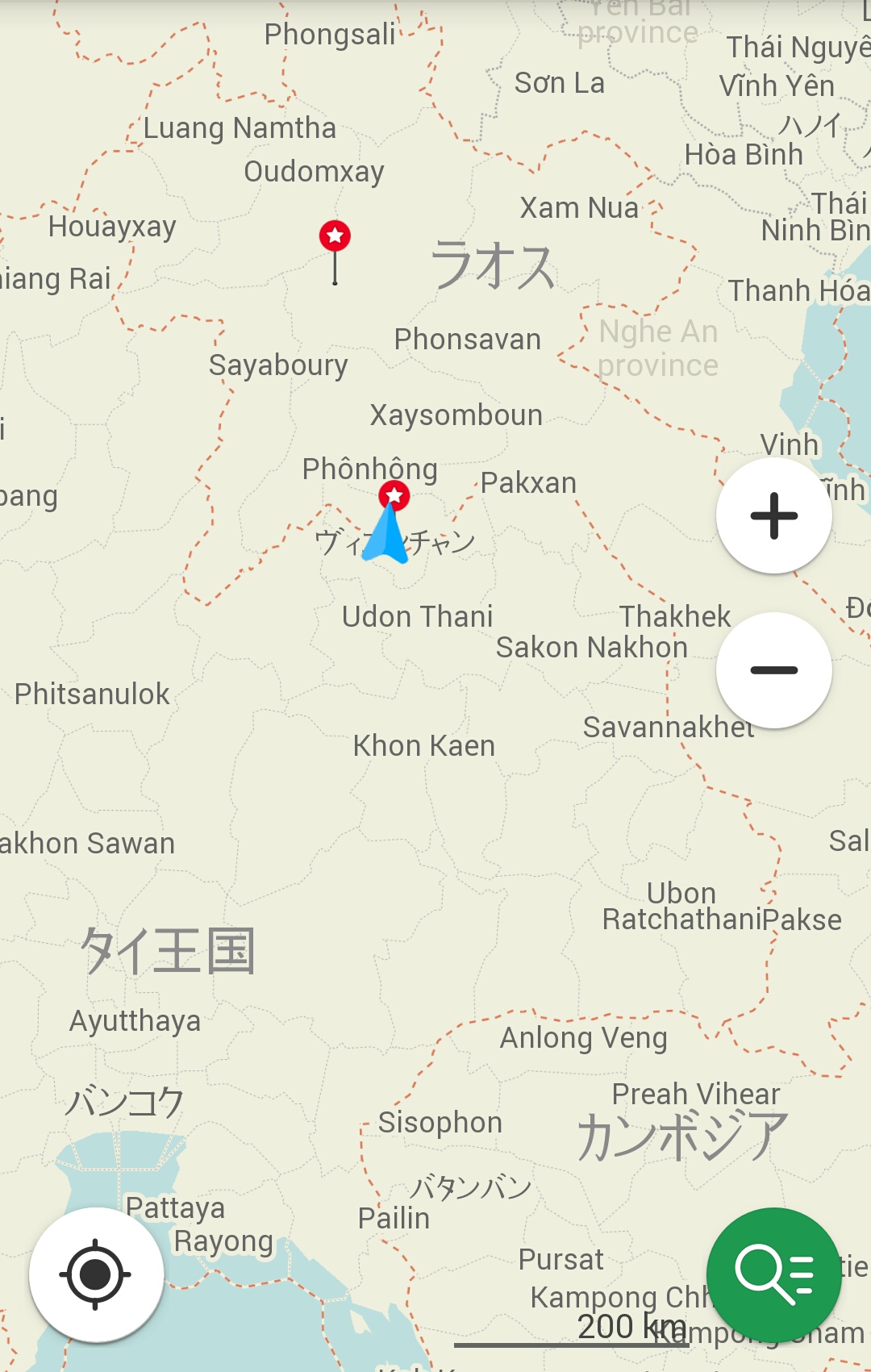The height and width of the screenshot is (1372, 871).
Task: Select the red bookmark pin near Phônhông
Action: (x=394, y=494)
